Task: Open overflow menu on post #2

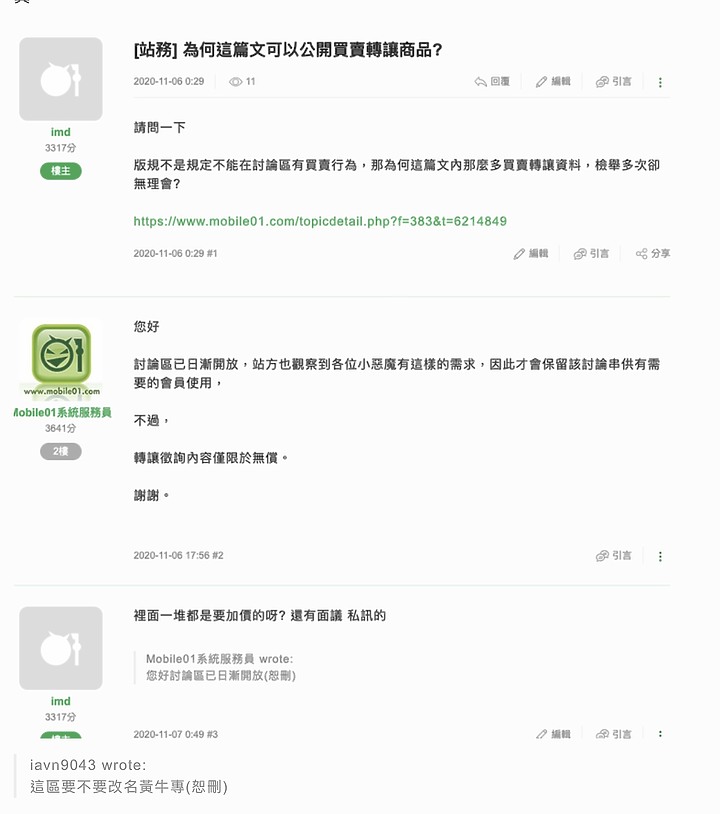Action: click(660, 556)
